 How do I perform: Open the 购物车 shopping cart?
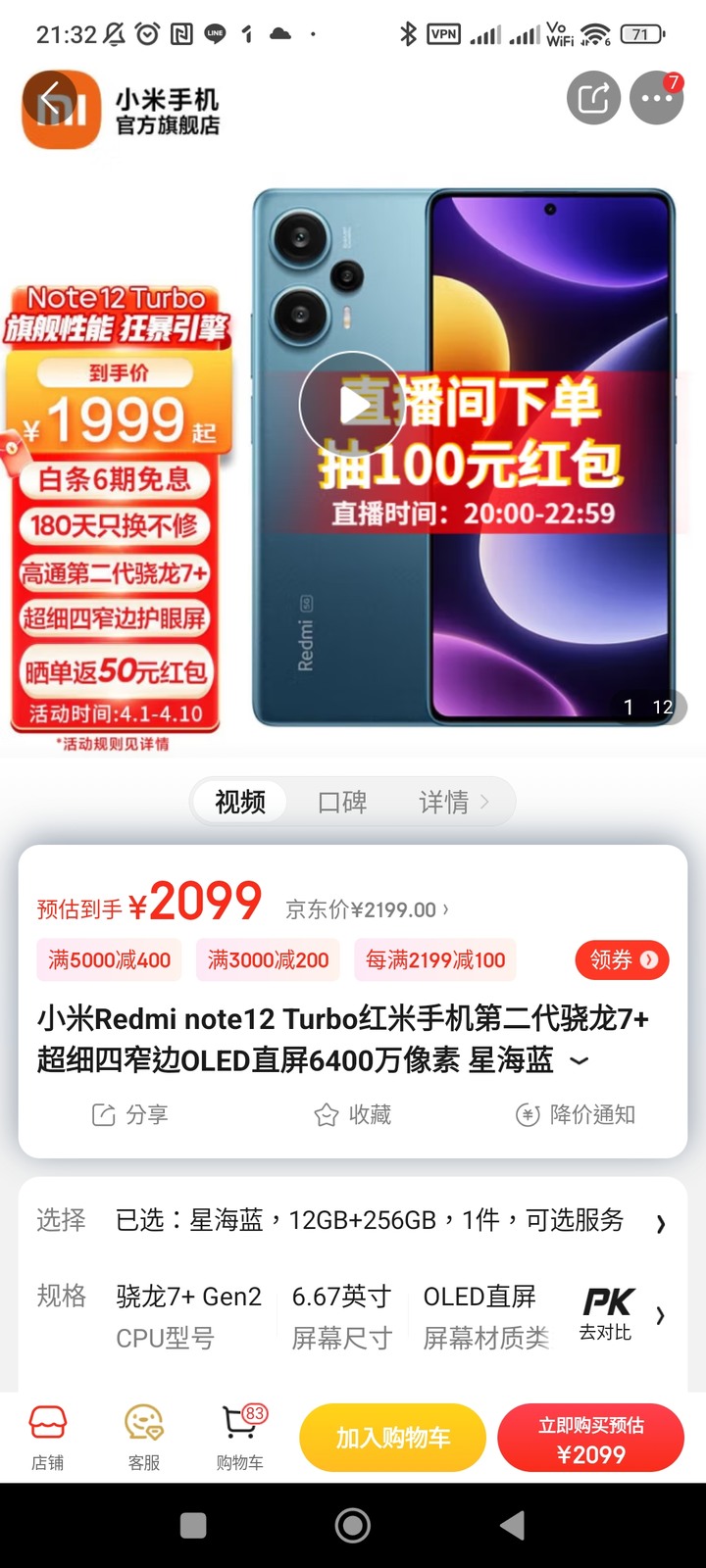(240, 1437)
